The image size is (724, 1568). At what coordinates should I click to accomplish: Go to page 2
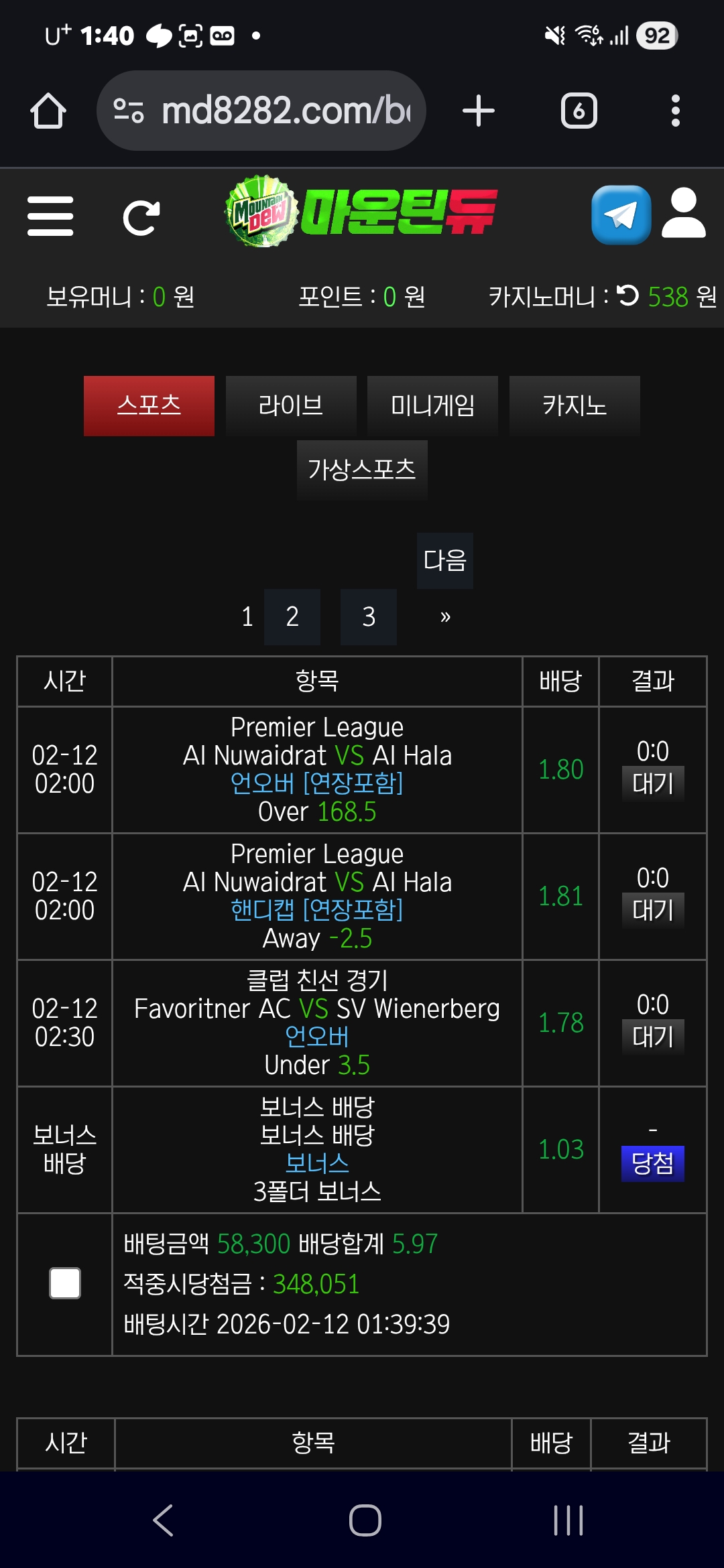click(292, 616)
